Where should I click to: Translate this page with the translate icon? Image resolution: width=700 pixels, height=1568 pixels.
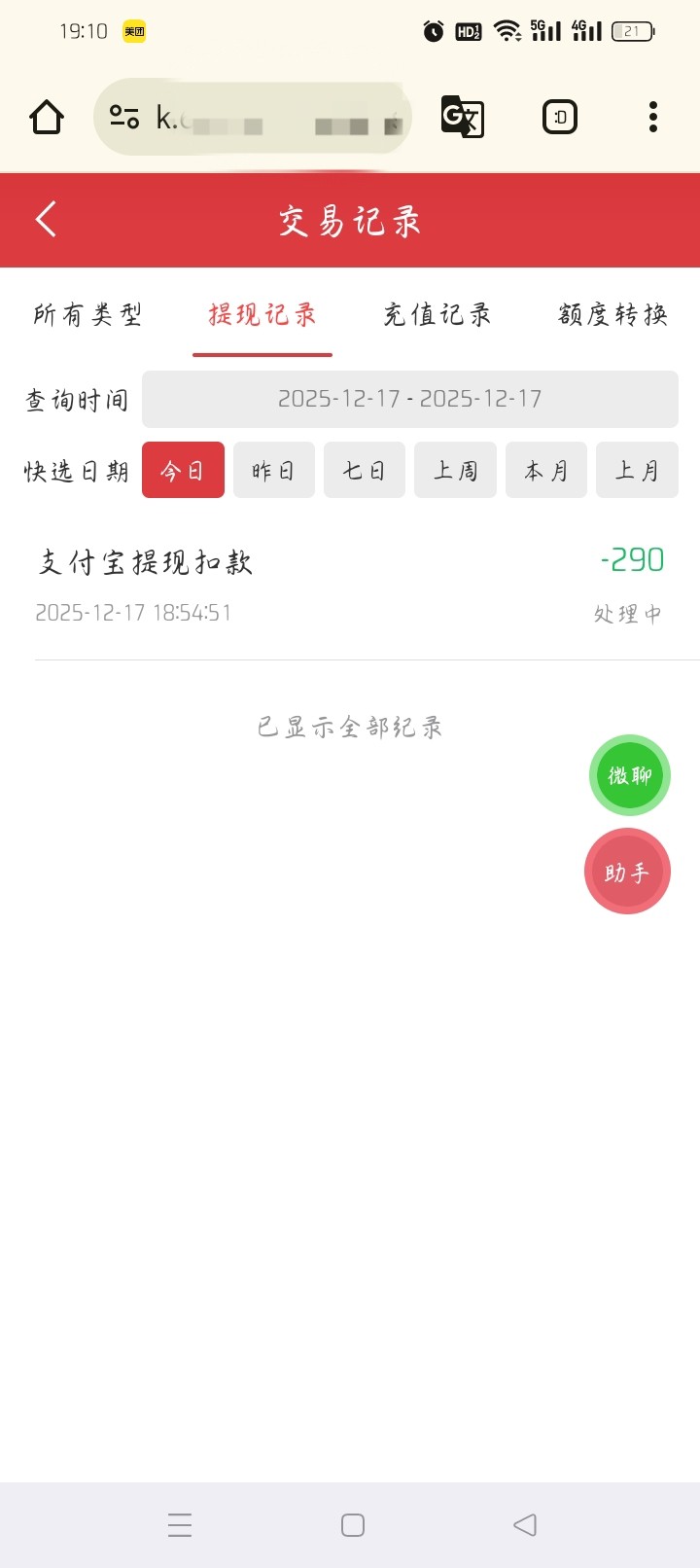click(462, 118)
